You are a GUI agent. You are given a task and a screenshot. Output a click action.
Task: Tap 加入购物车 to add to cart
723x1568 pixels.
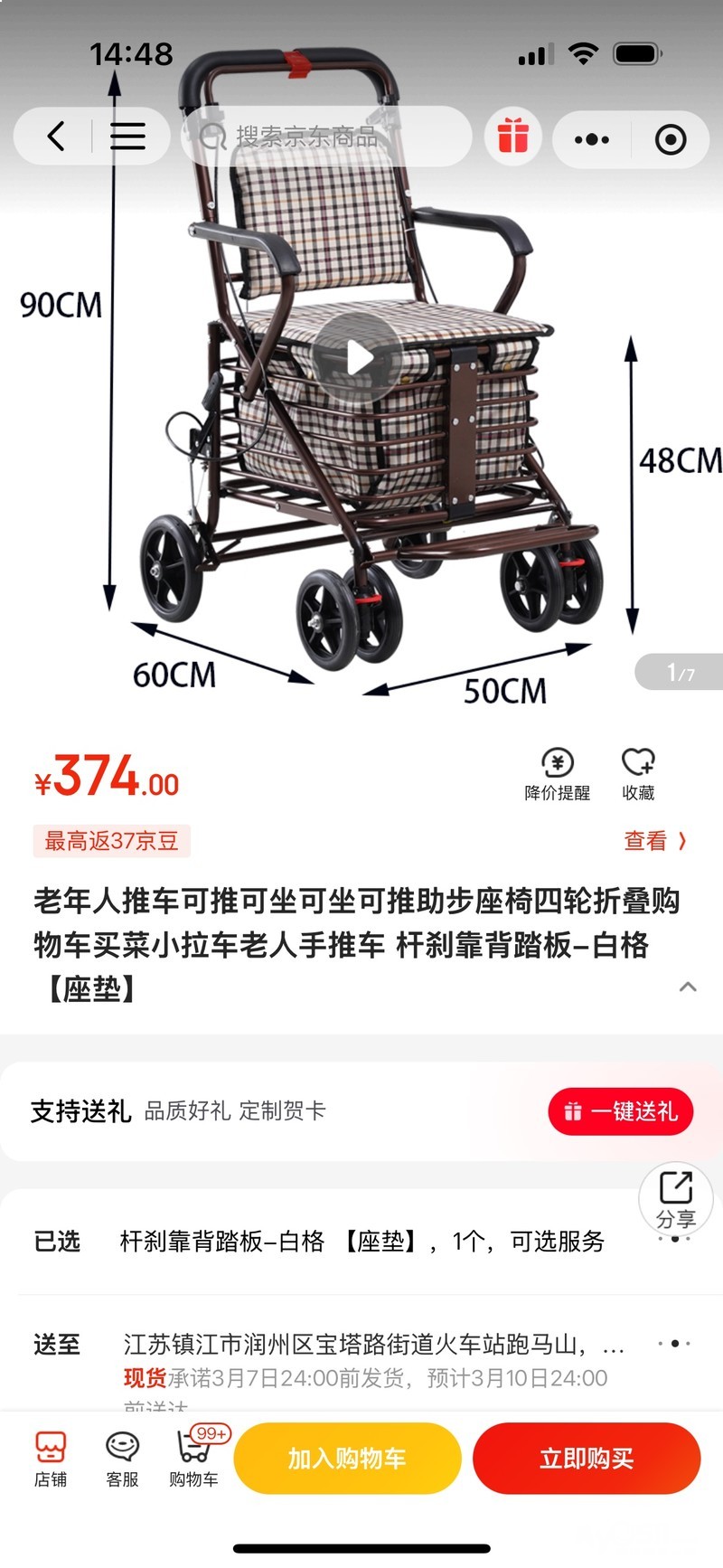pyautogui.click(x=347, y=1458)
